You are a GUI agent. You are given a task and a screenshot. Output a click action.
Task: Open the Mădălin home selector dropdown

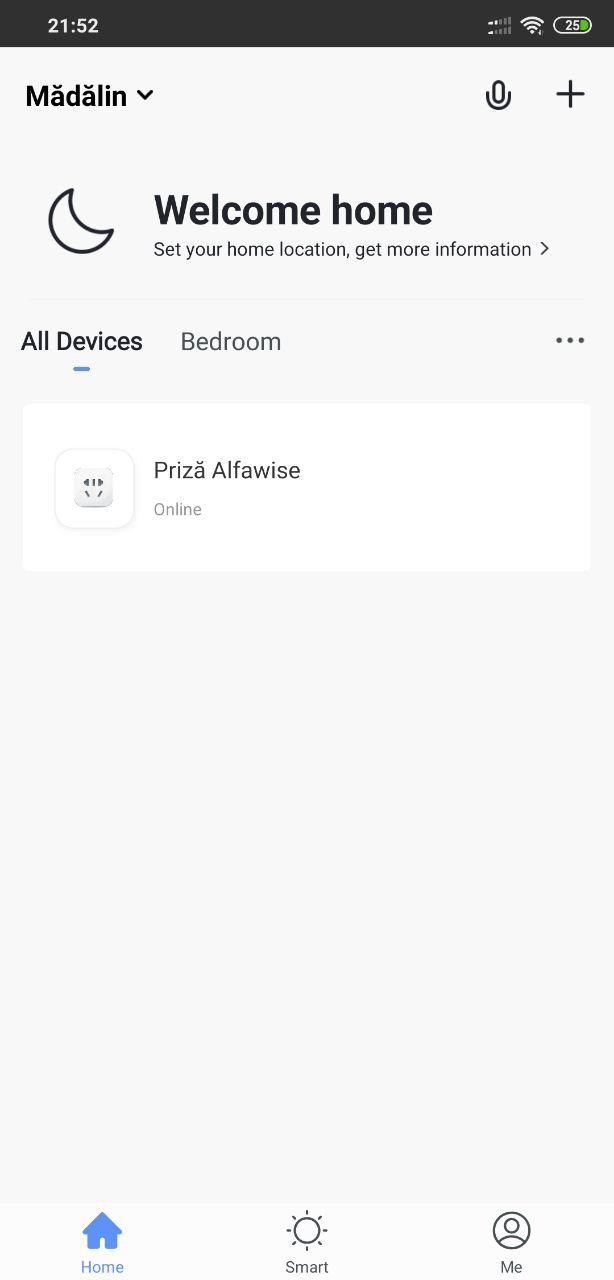click(x=89, y=96)
